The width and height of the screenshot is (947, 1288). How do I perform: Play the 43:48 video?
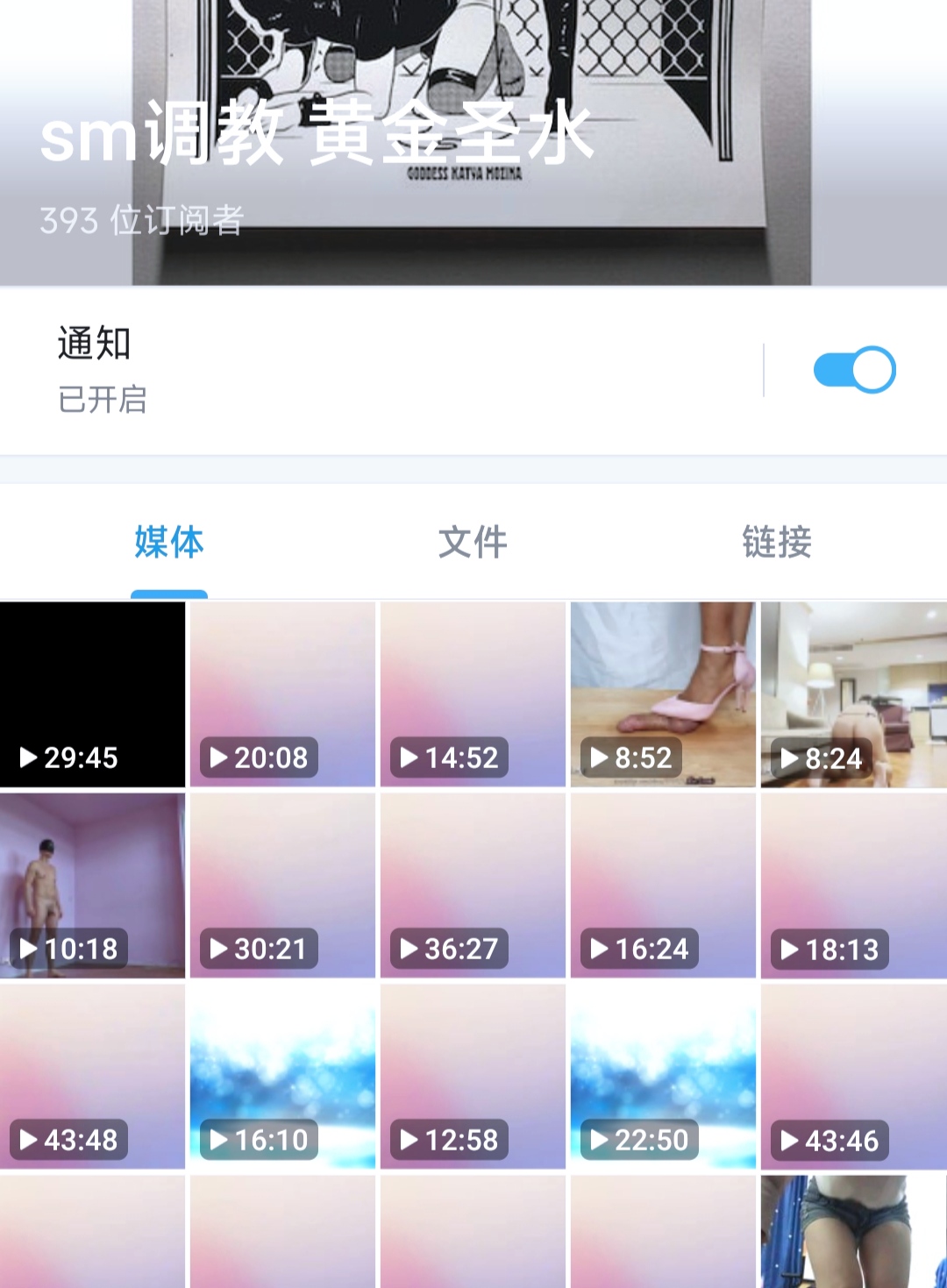pos(92,1076)
